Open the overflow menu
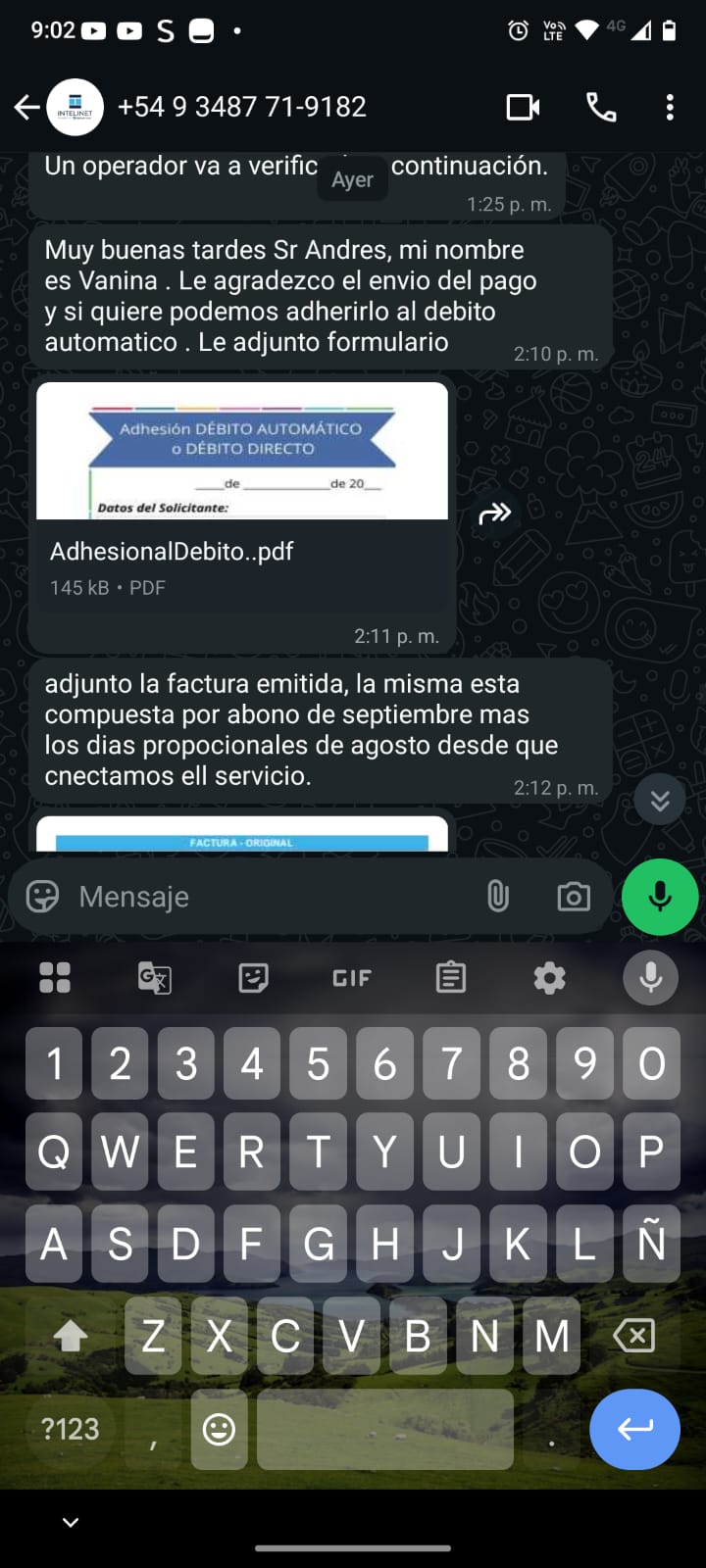 pyautogui.click(x=670, y=107)
